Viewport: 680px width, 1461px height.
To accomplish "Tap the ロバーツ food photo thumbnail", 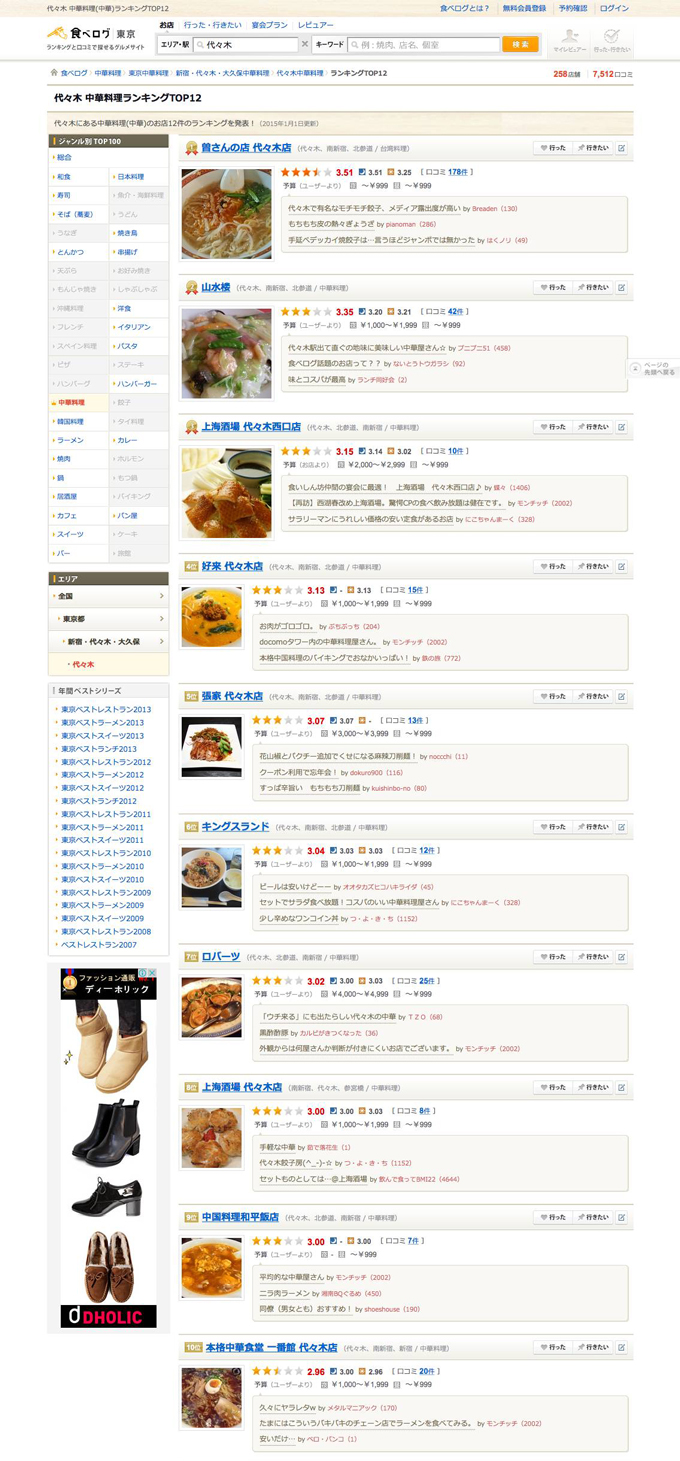I will pyautogui.click(x=211, y=1007).
